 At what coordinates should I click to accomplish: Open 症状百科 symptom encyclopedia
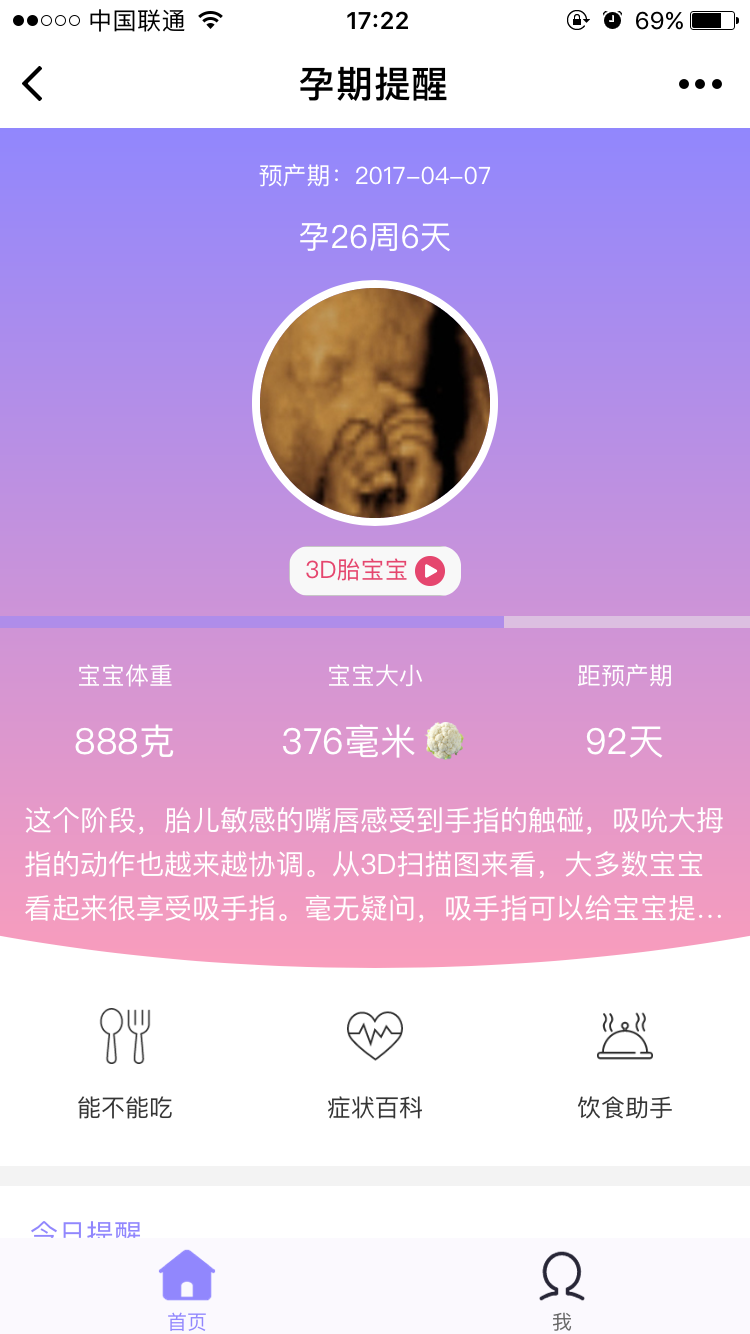pyautogui.click(x=375, y=1062)
